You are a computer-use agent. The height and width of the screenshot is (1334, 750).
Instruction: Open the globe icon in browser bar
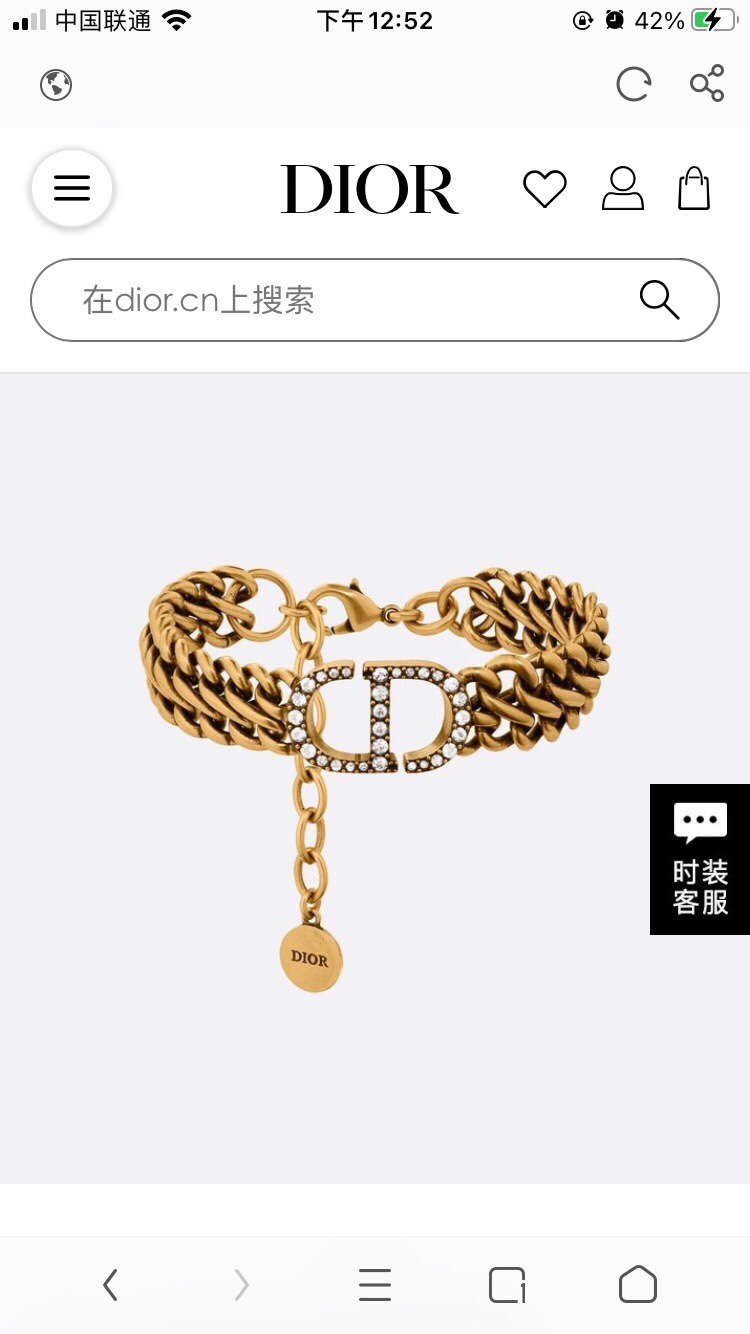[56, 85]
